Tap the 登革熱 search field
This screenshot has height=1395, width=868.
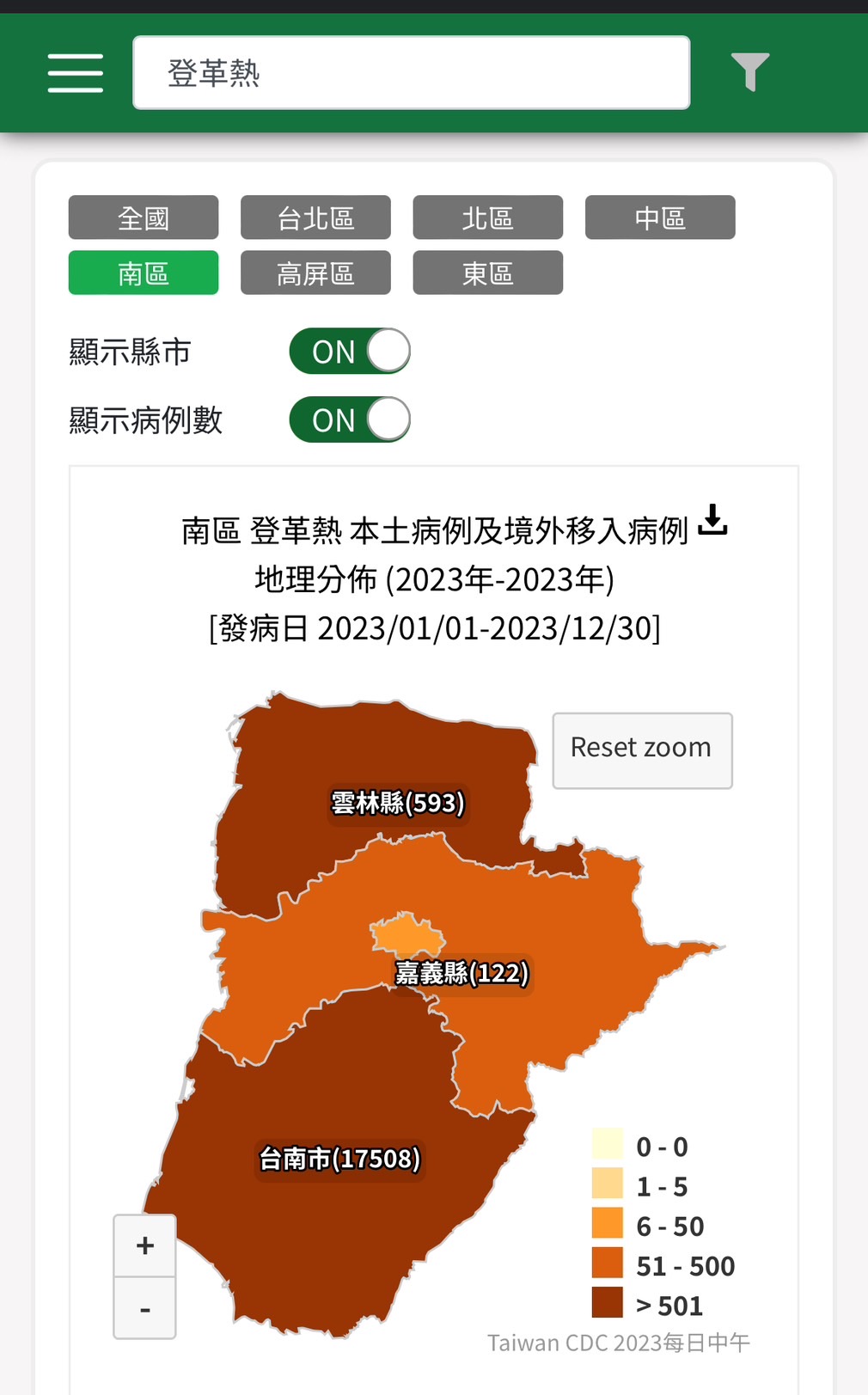[x=411, y=73]
